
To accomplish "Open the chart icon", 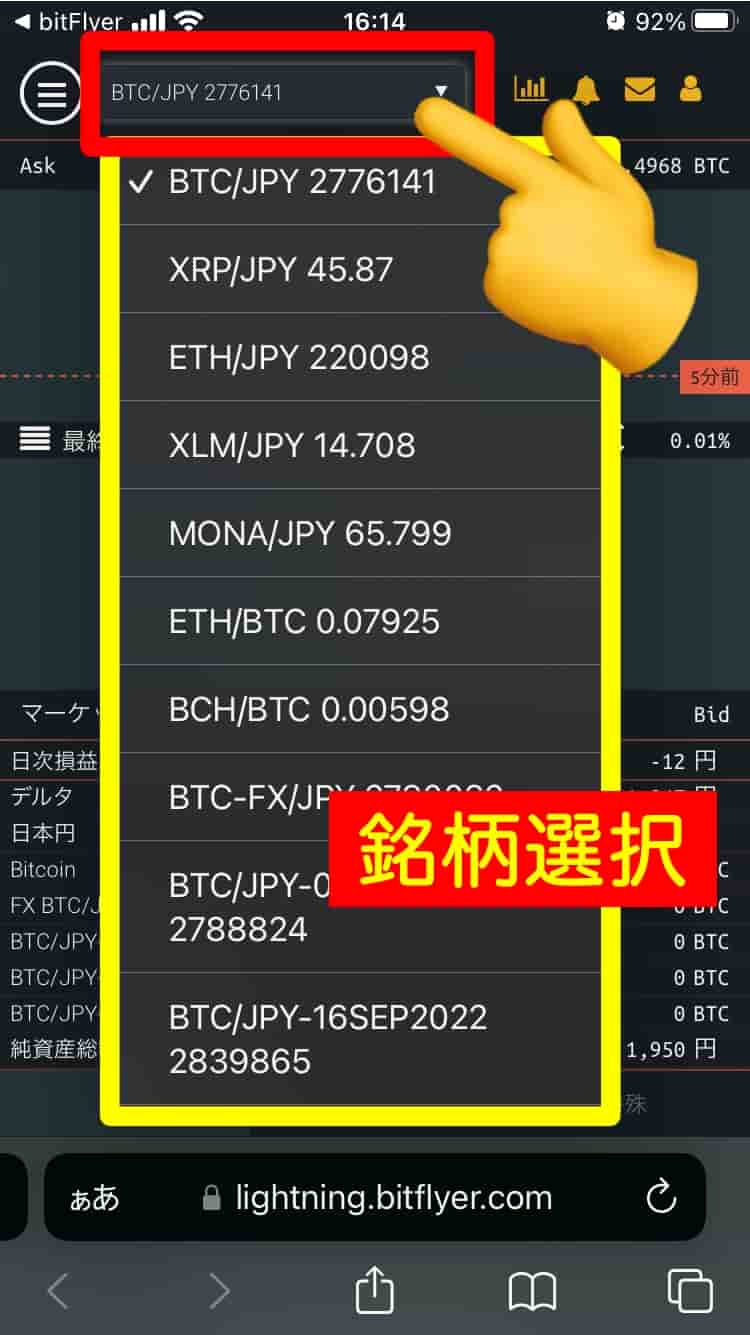I will (531, 89).
